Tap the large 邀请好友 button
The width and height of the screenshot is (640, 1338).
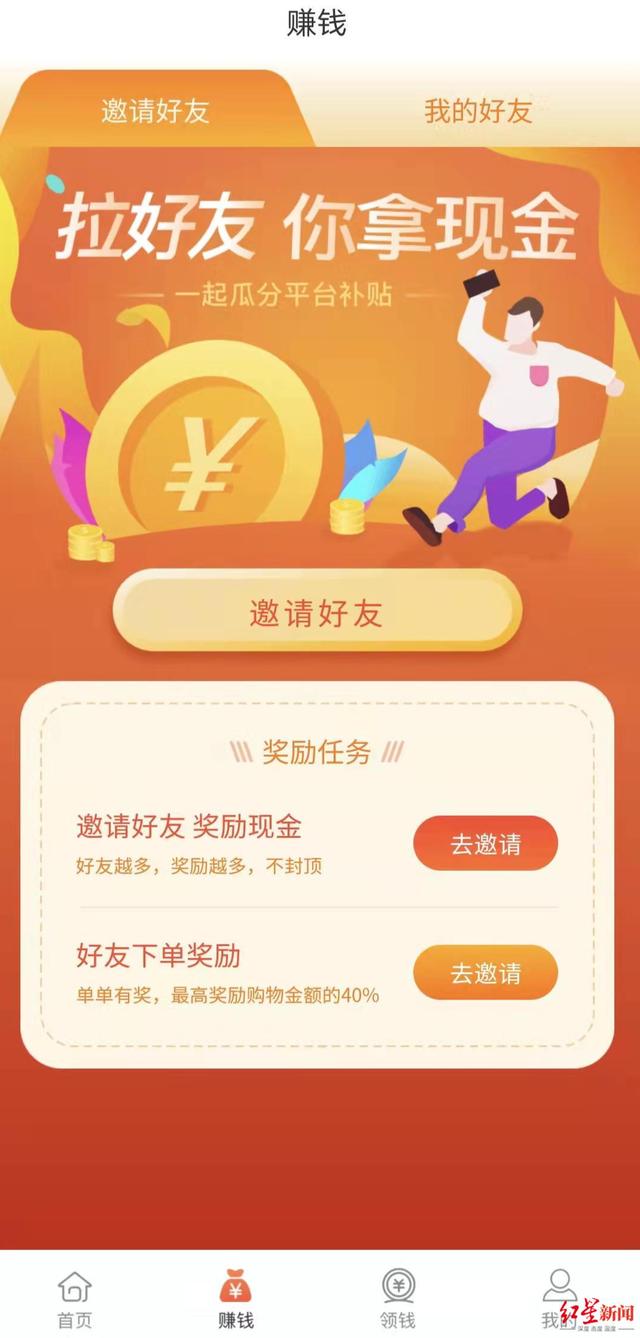pyautogui.click(x=317, y=612)
